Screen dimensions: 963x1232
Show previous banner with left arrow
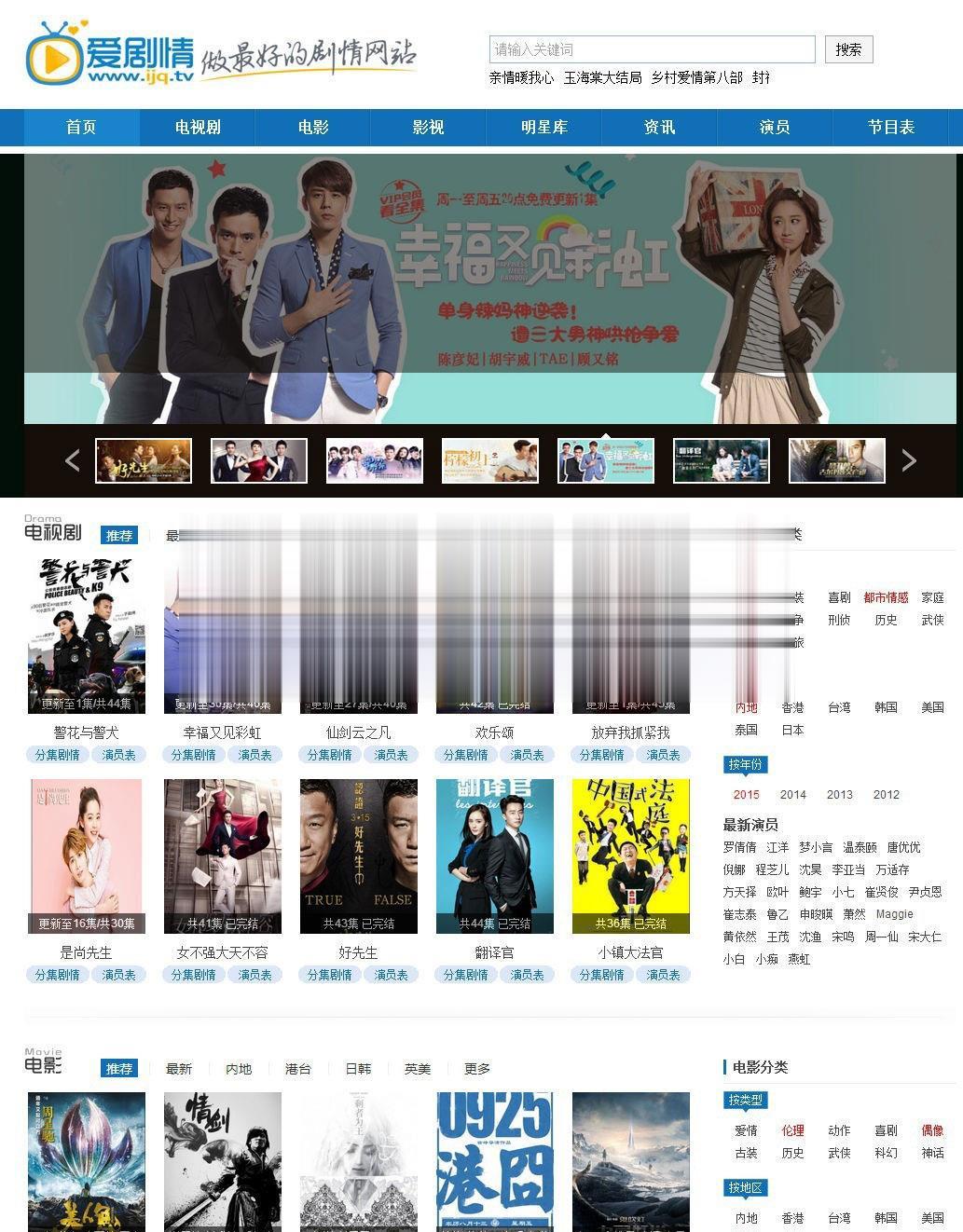tap(72, 460)
